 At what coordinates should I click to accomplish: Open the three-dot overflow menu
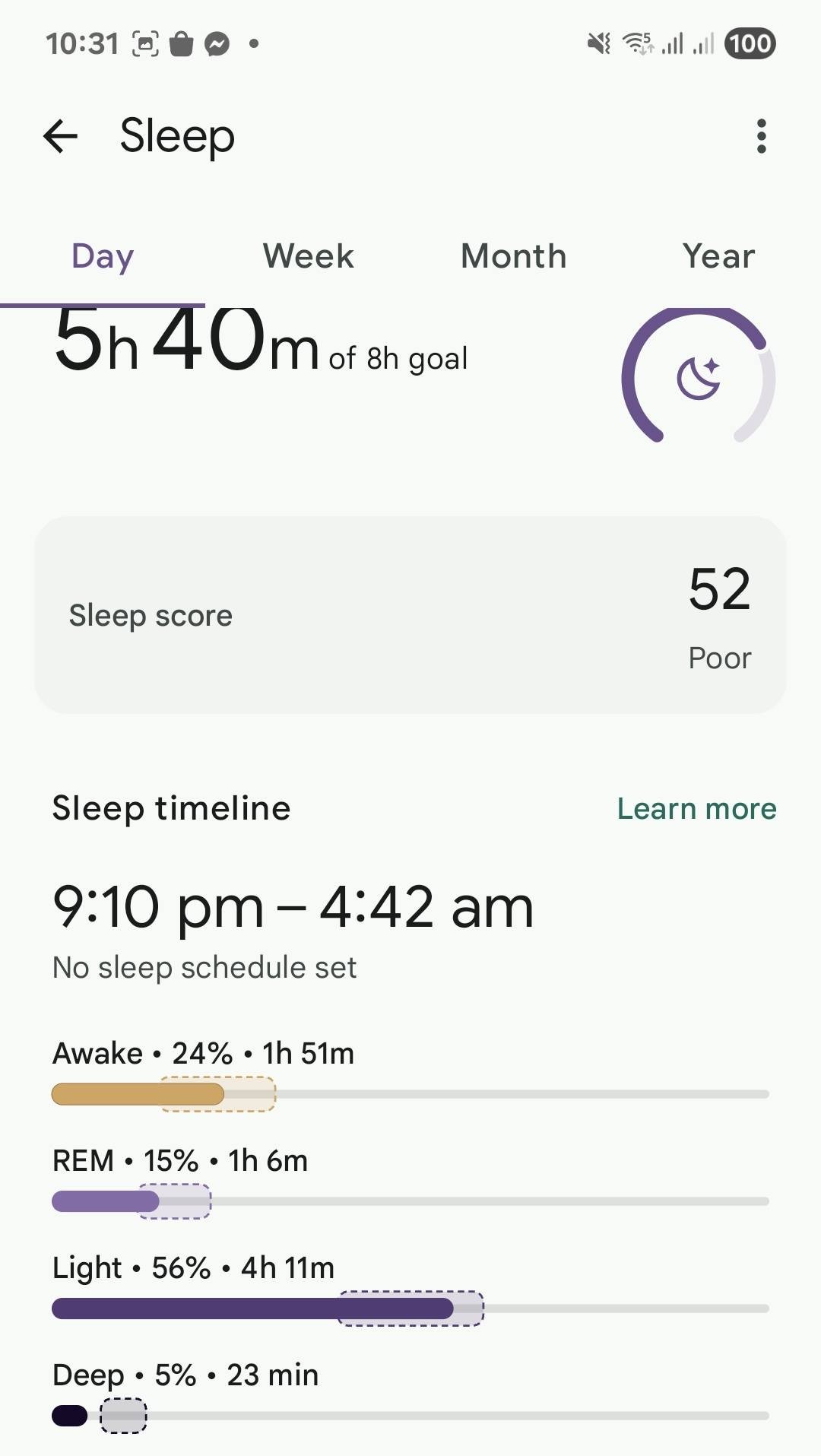pos(761,137)
